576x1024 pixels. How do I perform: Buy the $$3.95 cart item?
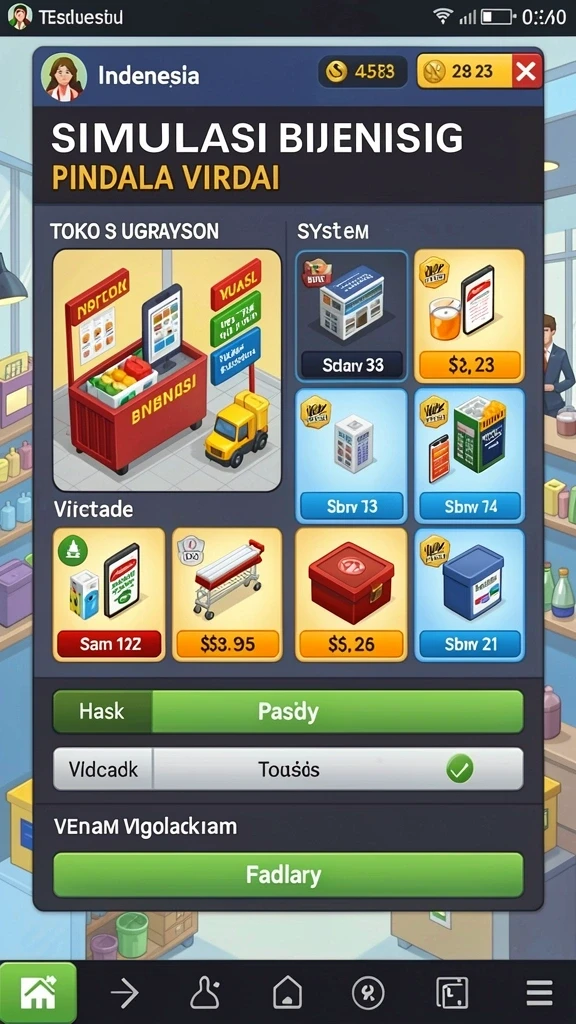[x=227, y=595]
